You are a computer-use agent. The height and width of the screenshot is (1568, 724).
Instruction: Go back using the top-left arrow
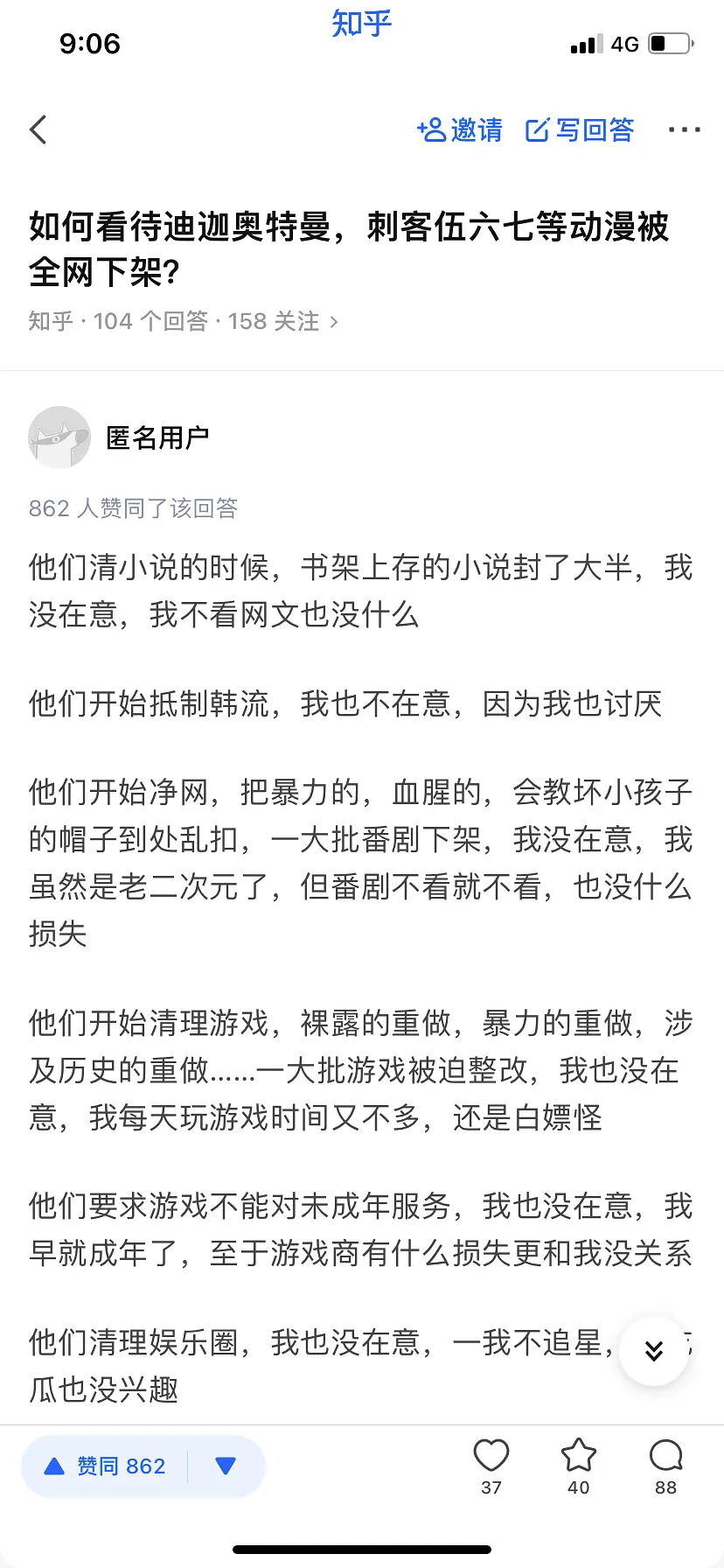click(x=38, y=130)
